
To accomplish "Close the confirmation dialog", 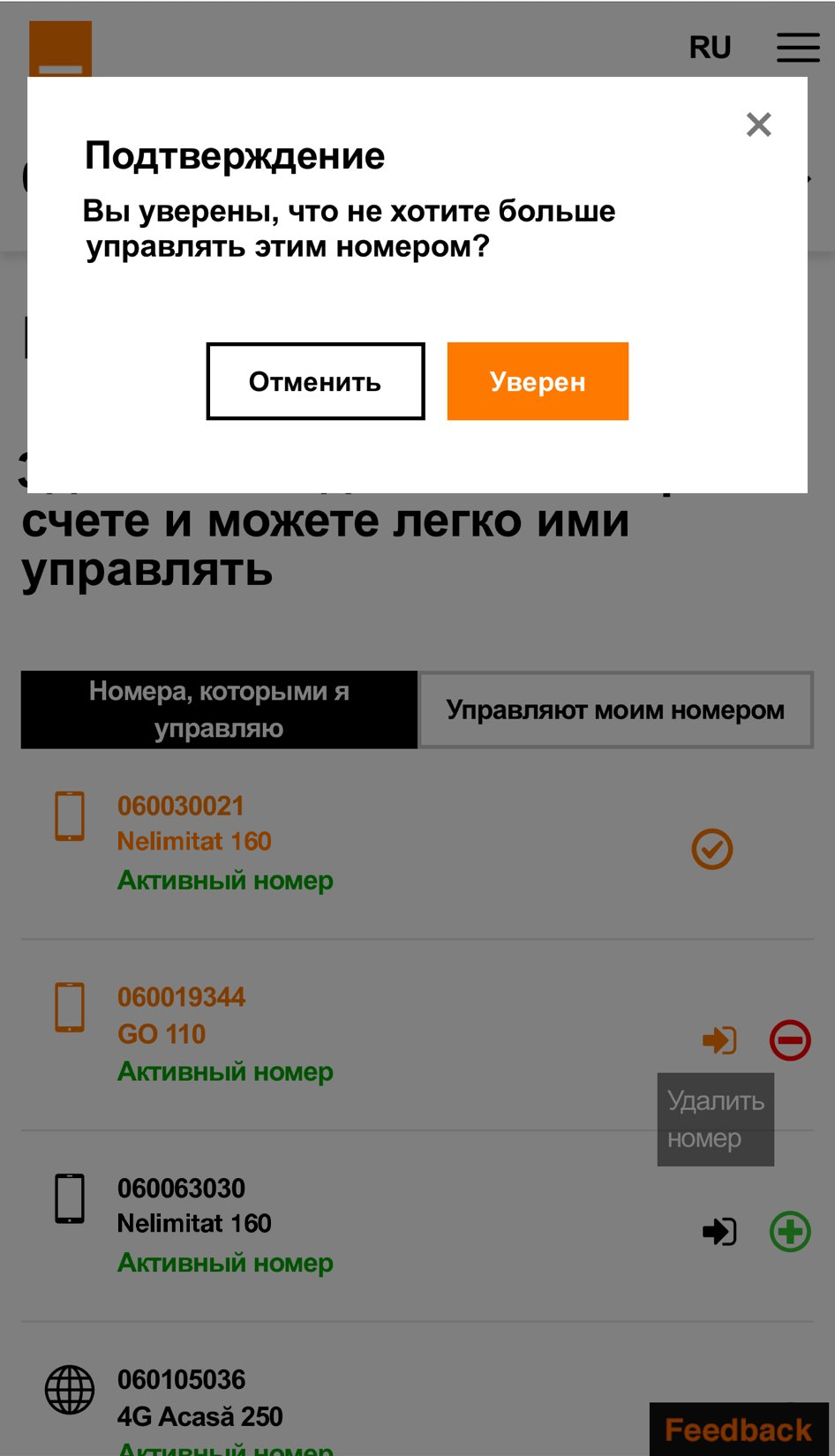I will pyautogui.click(x=758, y=124).
